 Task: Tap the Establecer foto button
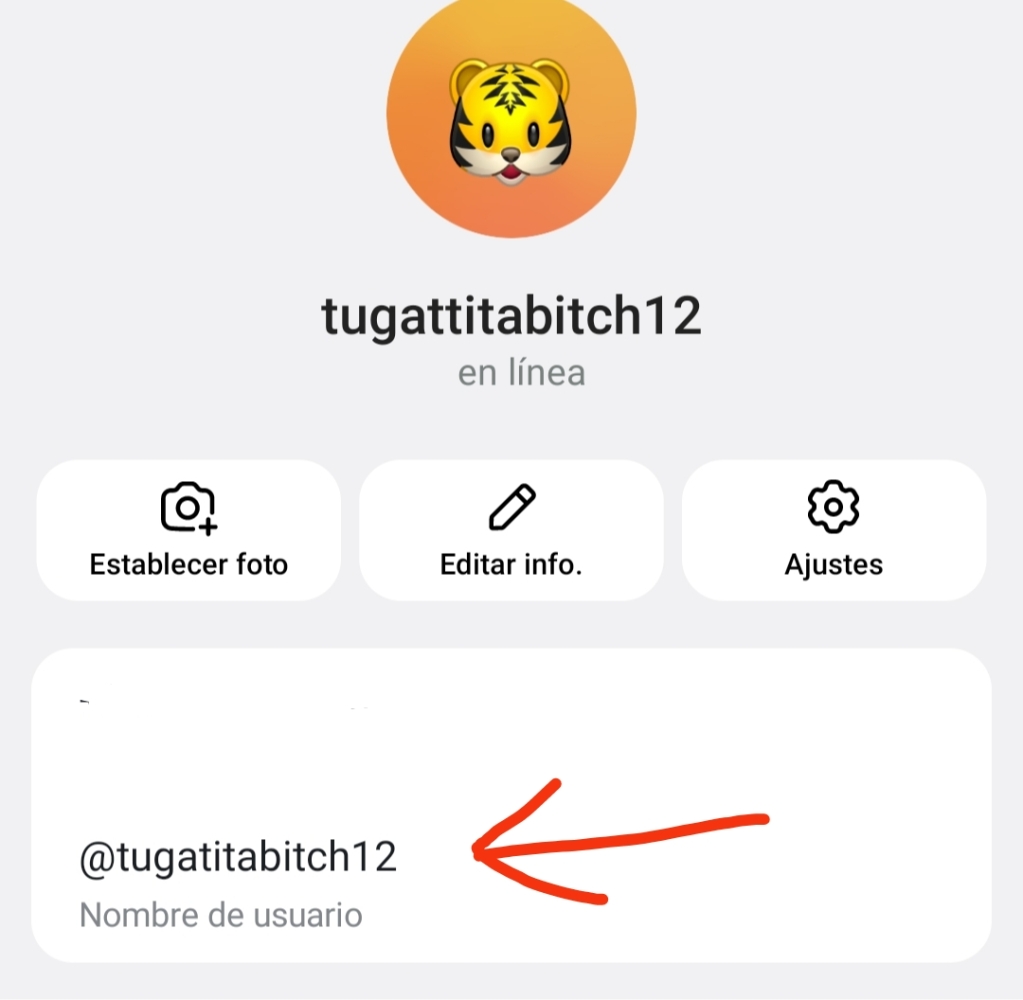[x=188, y=530]
